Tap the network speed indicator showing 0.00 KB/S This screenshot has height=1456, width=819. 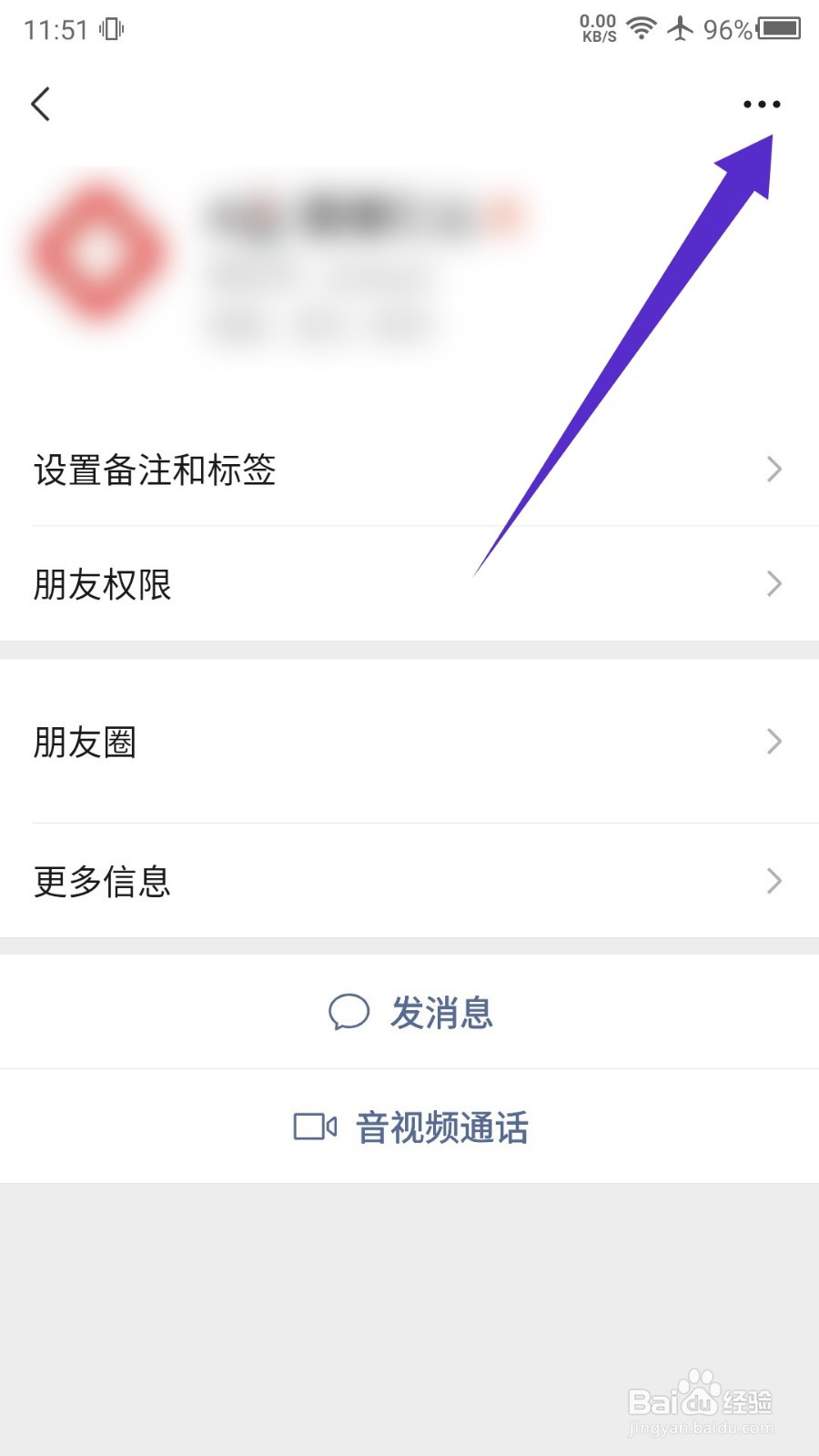point(597,28)
